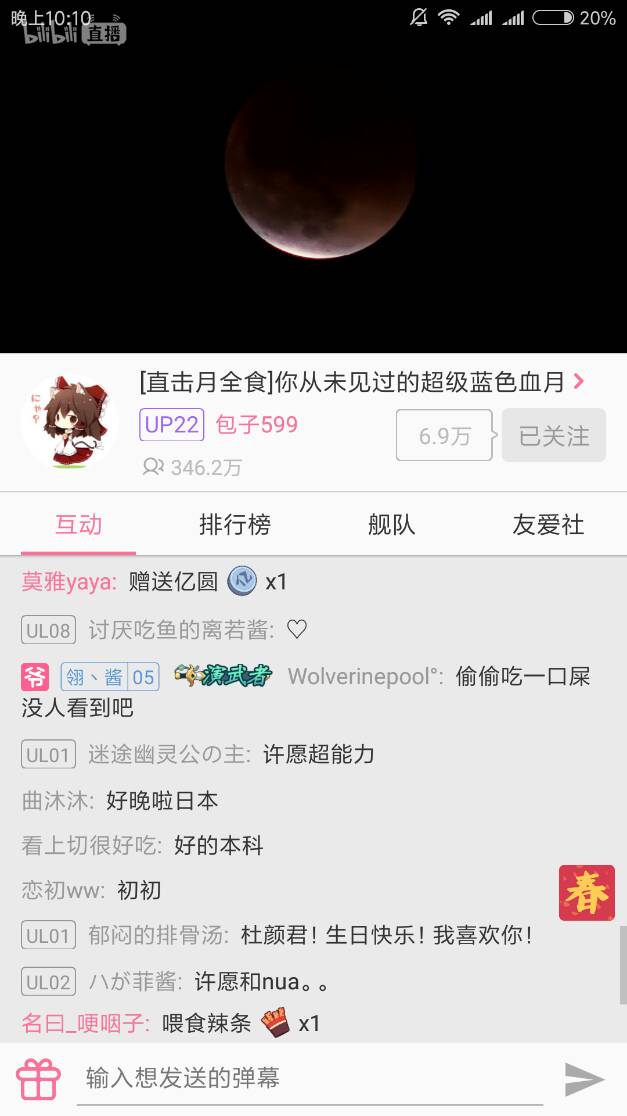Switch to the 排行榜 tab
Image resolution: width=627 pixels, height=1116 pixels.
235,525
